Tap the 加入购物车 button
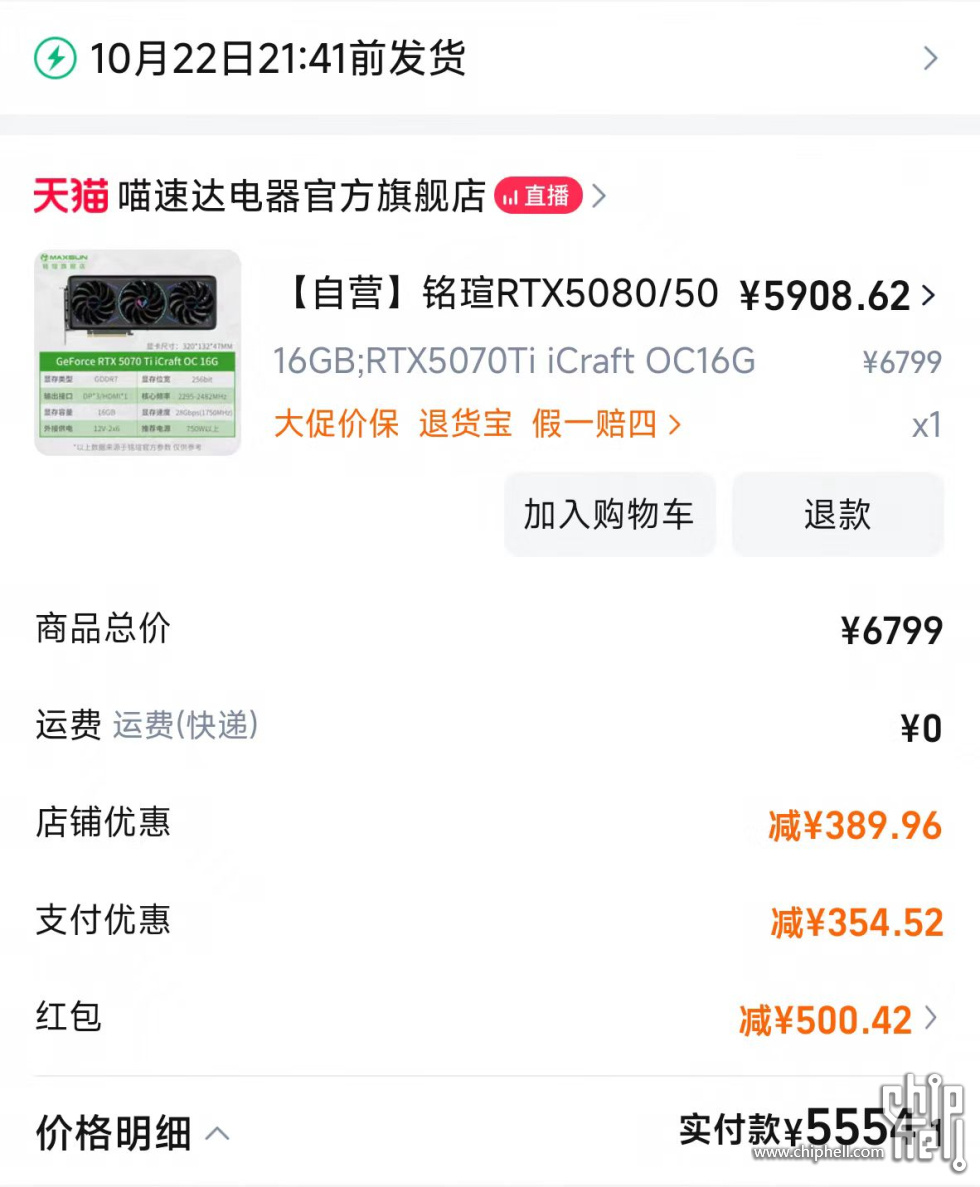The height and width of the screenshot is (1187, 980). (x=608, y=515)
